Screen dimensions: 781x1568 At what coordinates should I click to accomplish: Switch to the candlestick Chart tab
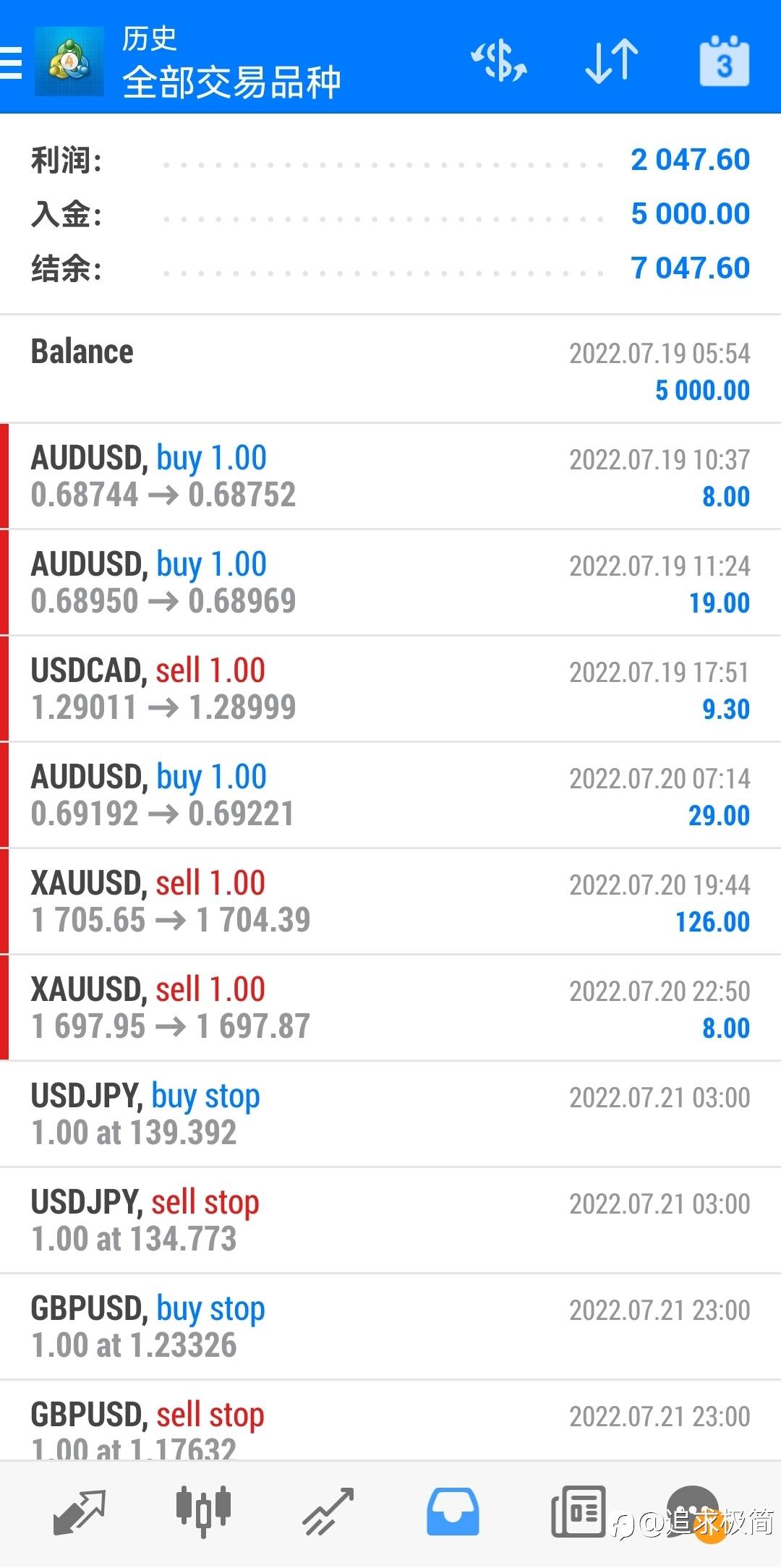point(203,1511)
